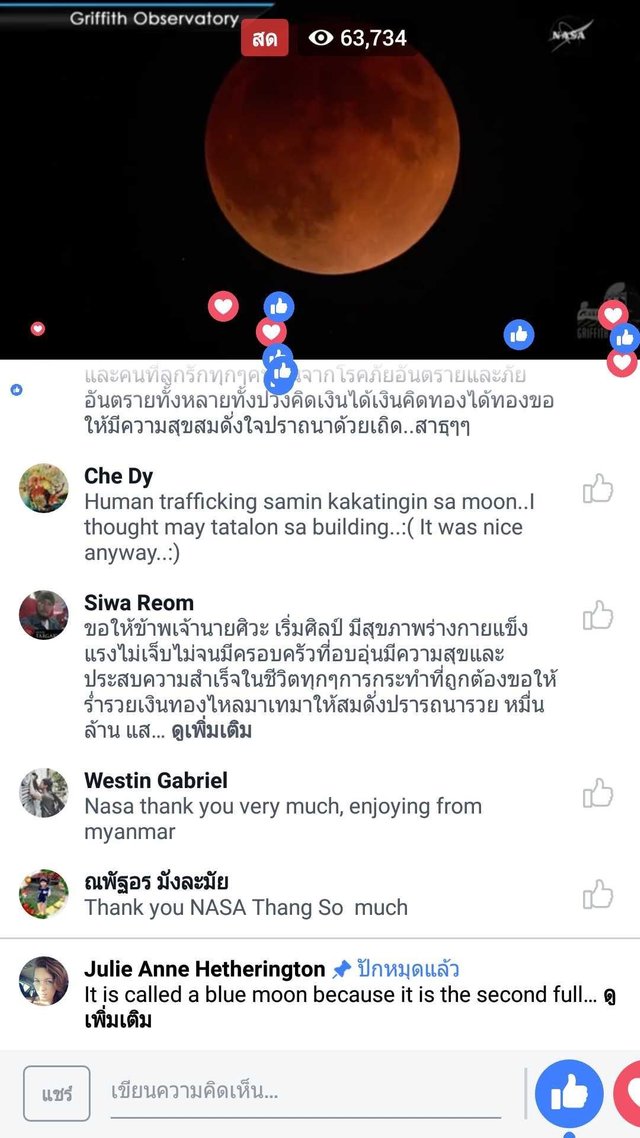Open Julie Anne Hetherington's profile
The image size is (640, 1138).
click(x=204, y=969)
